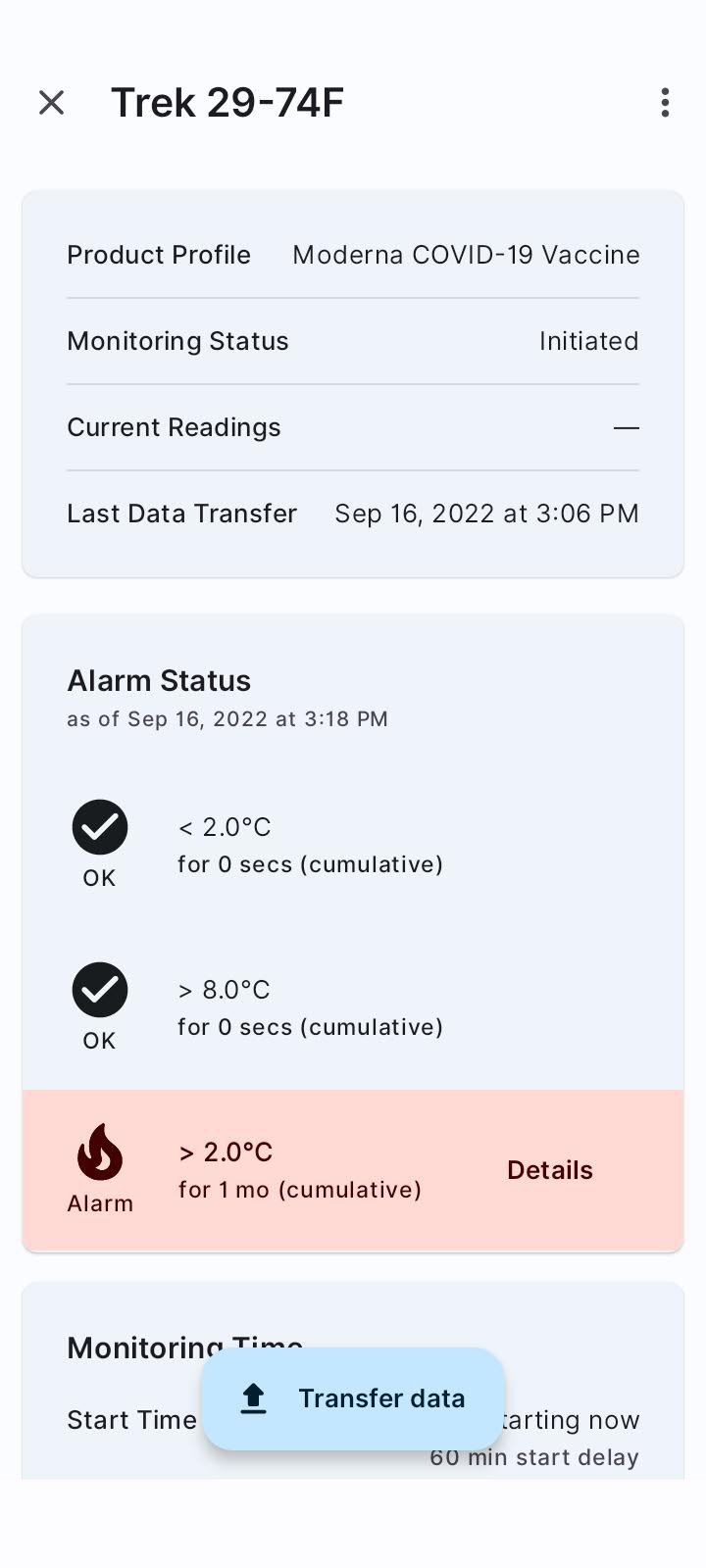Close the Trek 29-74F screen

point(51,103)
